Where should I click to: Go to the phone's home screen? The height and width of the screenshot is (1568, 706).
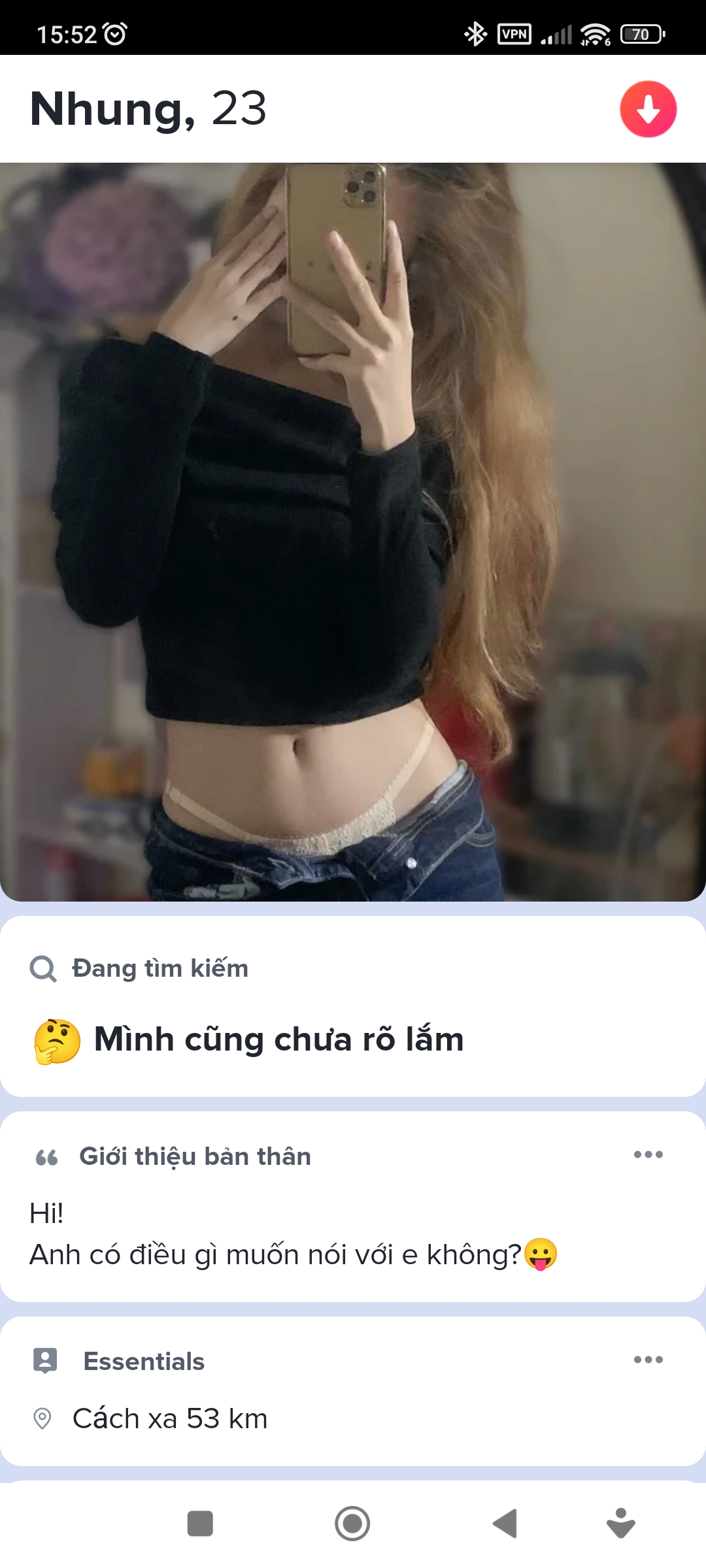coord(352,1524)
